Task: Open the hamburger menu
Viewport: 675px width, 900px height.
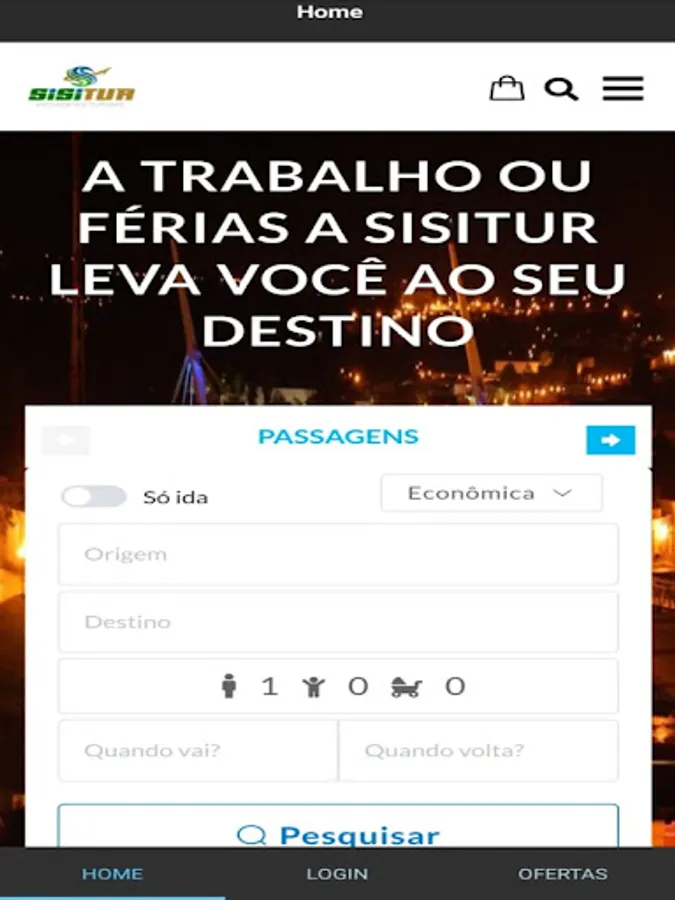Action: 623,88
